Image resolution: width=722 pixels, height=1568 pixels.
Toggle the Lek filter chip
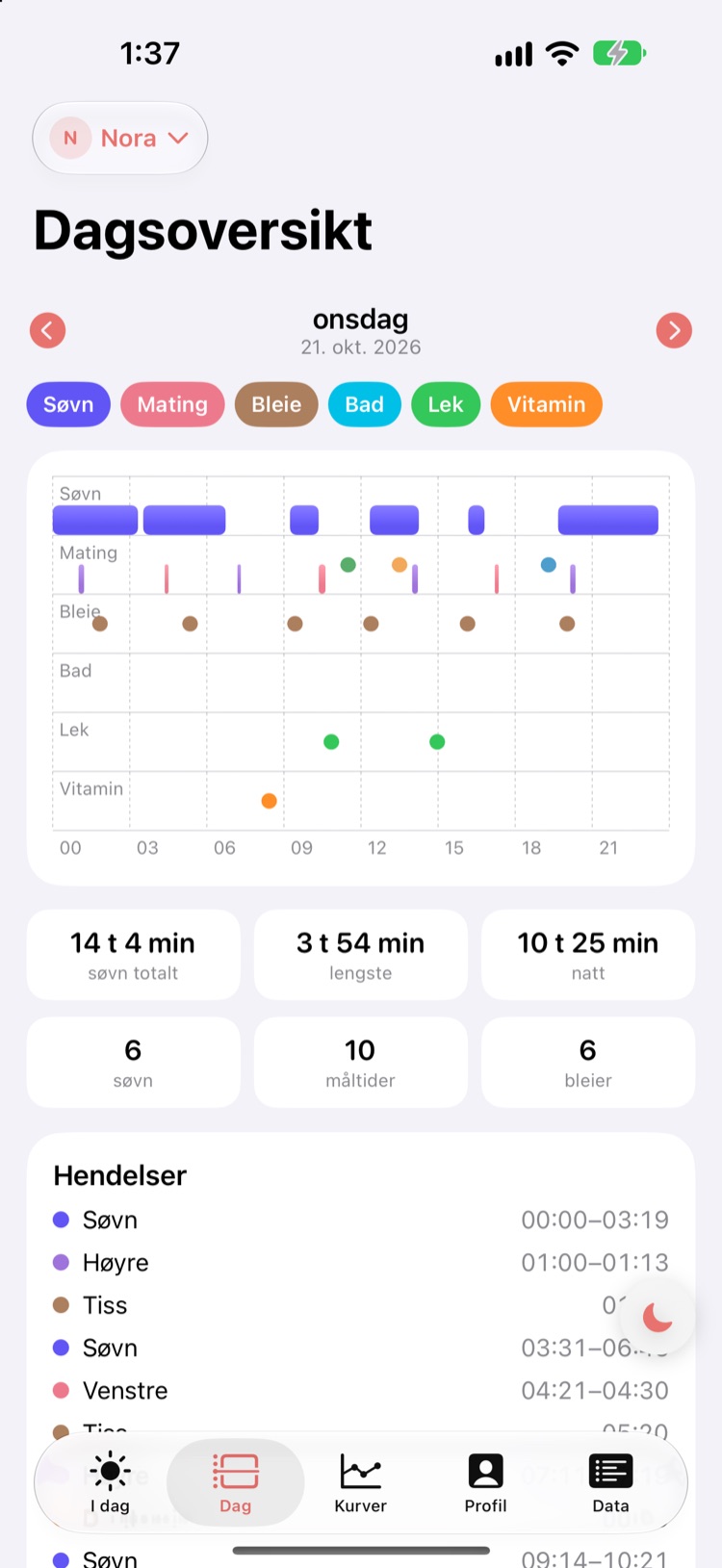point(446,404)
